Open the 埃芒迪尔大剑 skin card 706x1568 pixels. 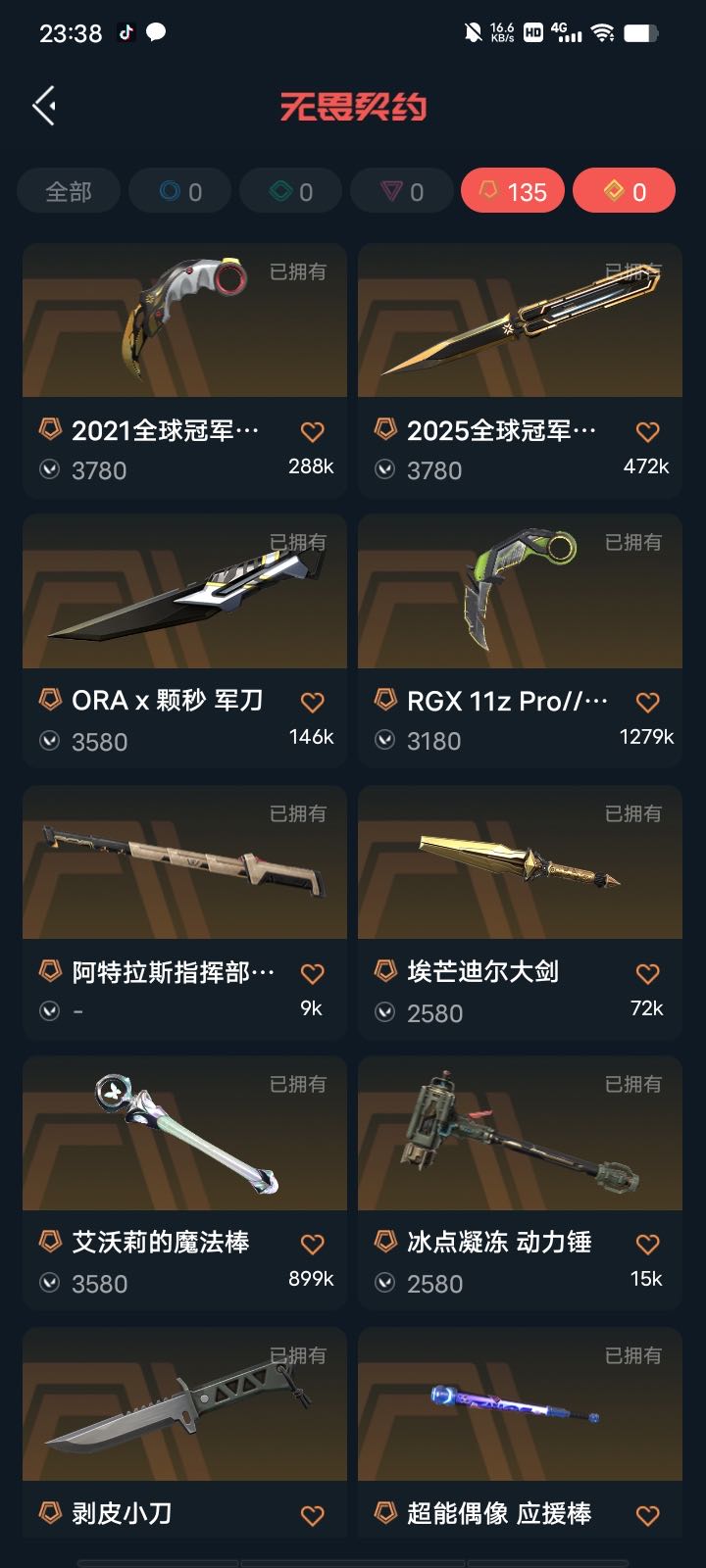tap(520, 862)
